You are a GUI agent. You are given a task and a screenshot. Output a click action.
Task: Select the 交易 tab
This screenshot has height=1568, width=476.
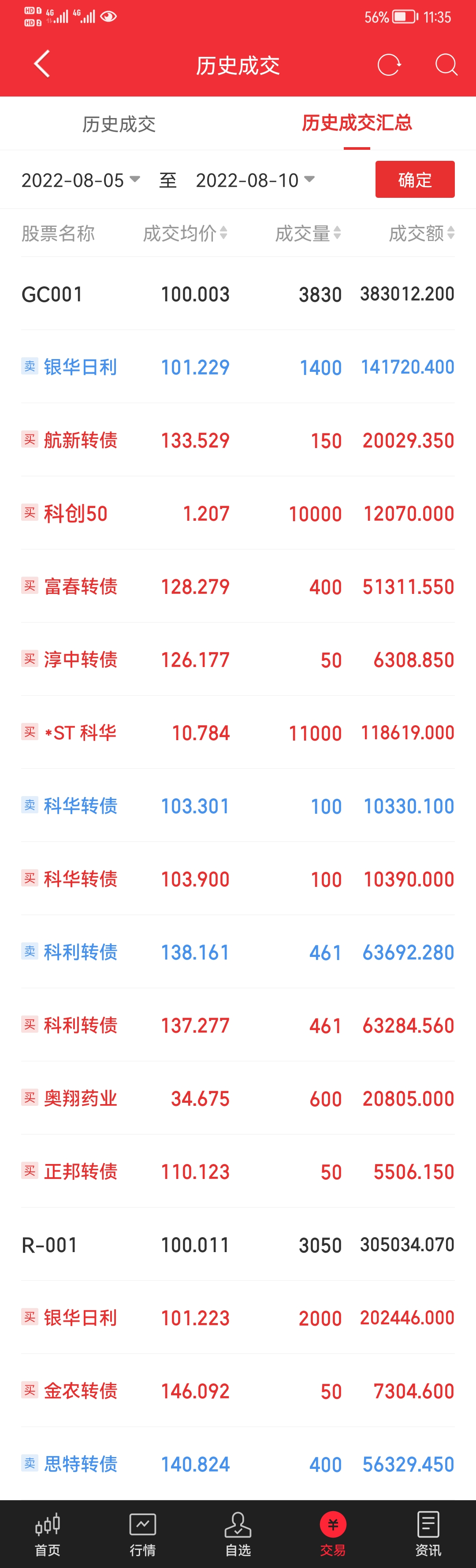[333, 1534]
